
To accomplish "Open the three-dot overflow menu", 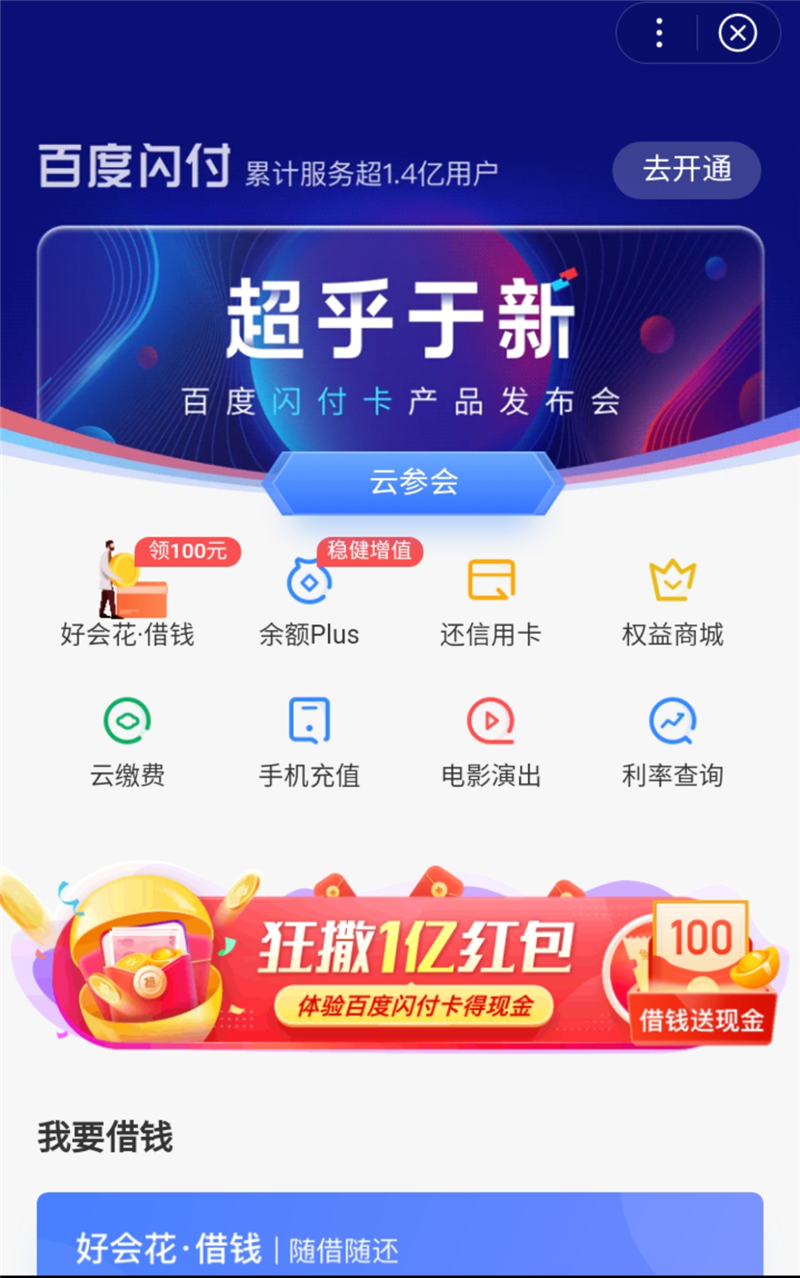I will click(659, 34).
